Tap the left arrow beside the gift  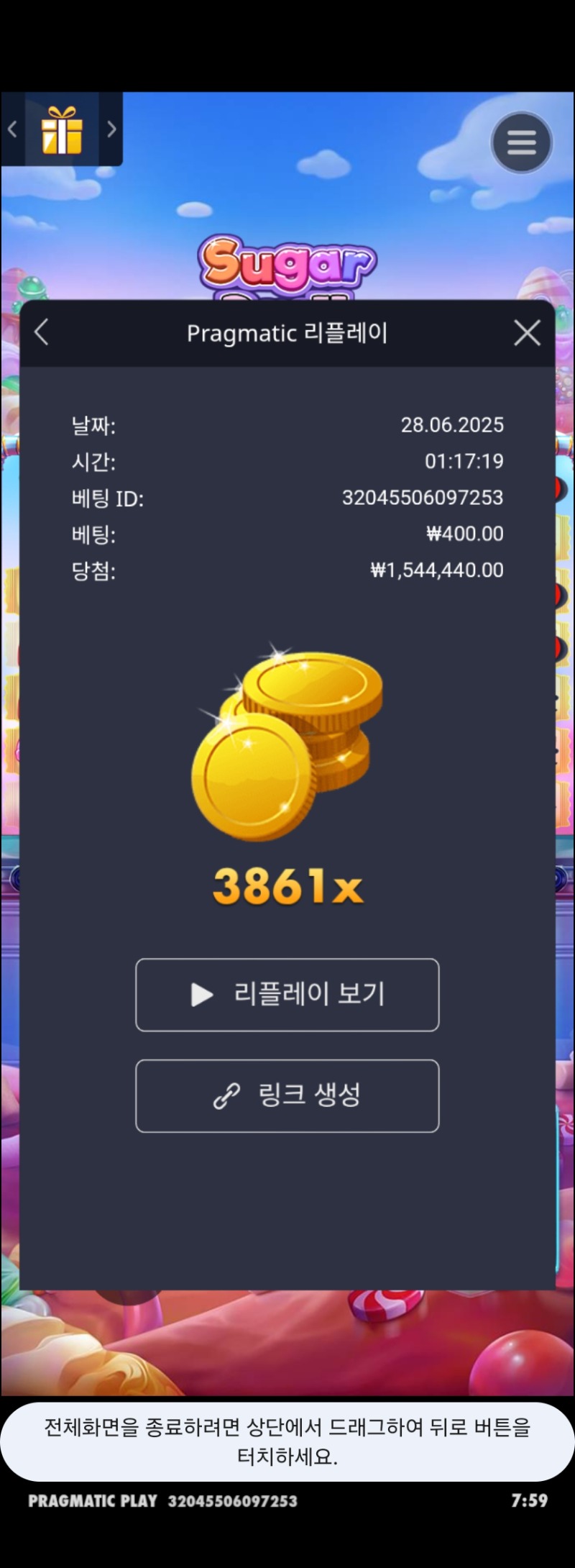tap(12, 129)
